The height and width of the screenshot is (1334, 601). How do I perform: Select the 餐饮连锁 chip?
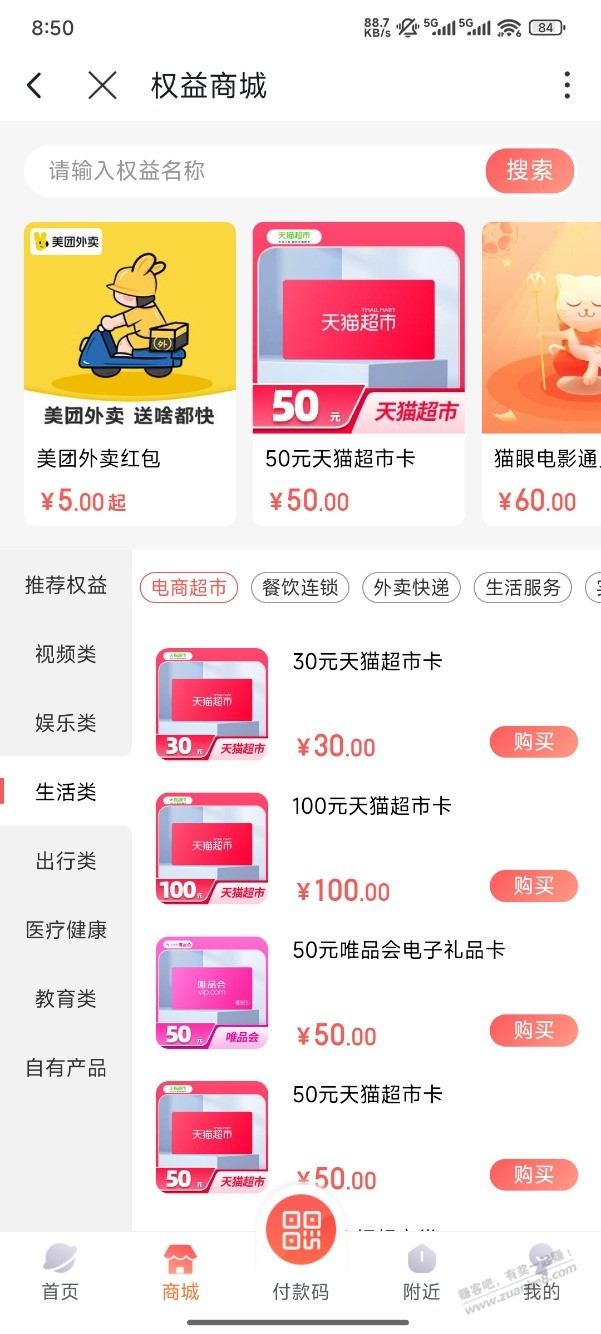pos(299,588)
